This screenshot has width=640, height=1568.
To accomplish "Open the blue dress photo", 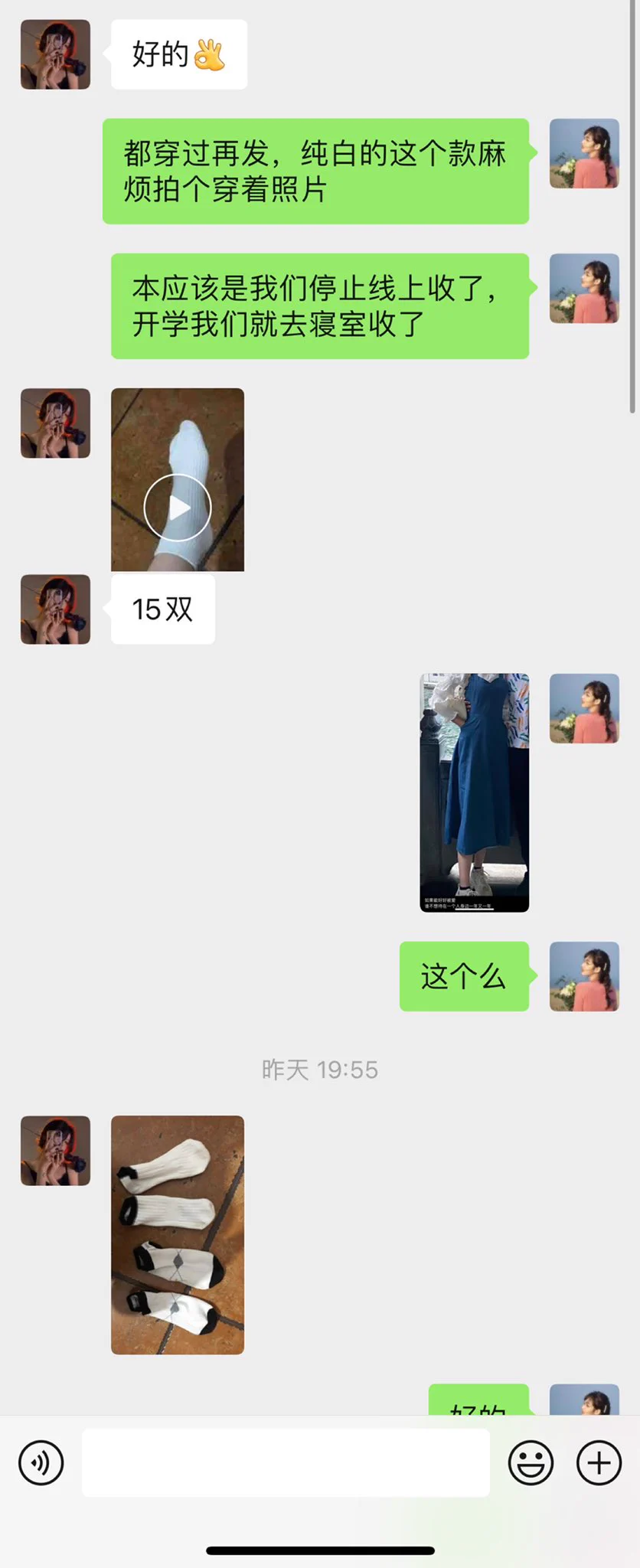I will [x=475, y=792].
